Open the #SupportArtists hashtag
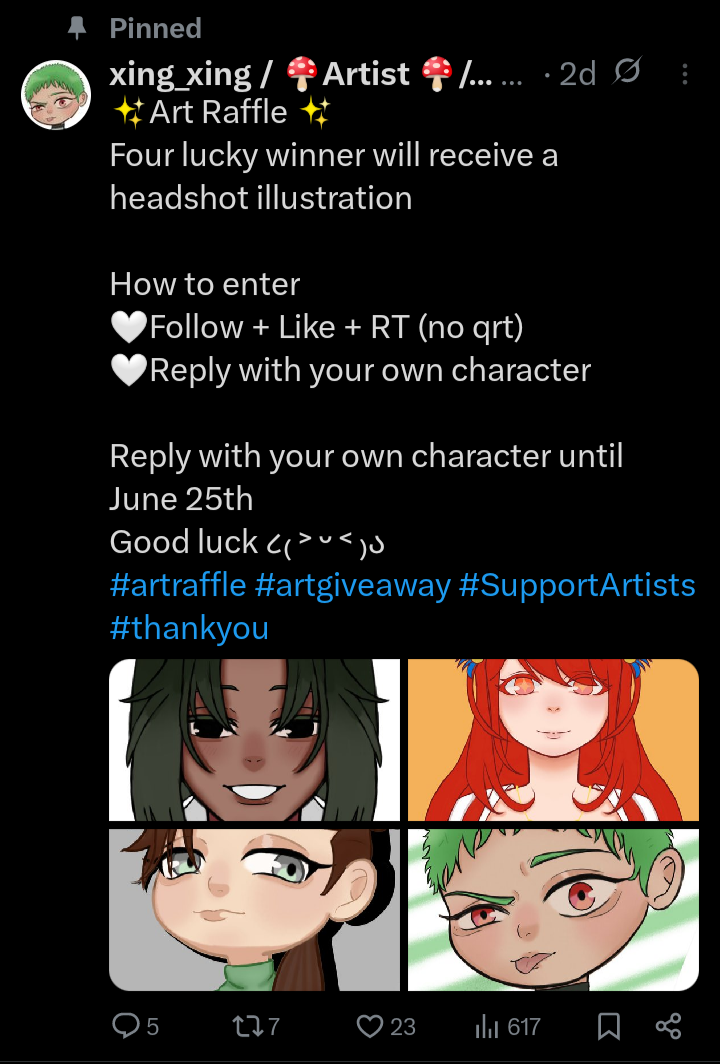This screenshot has width=720, height=1064. [577, 585]
